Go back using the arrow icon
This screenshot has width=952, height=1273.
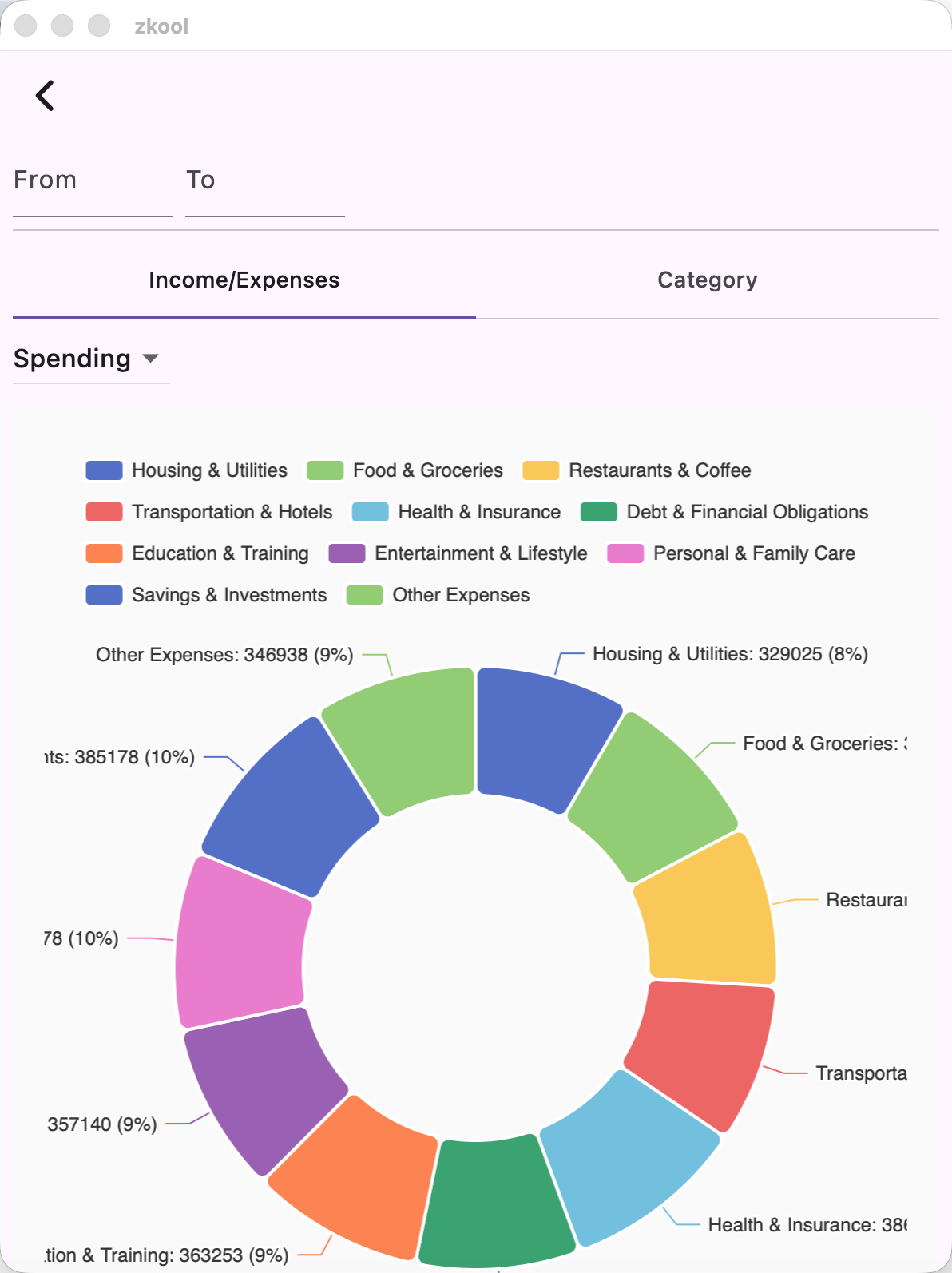(46, 96)
